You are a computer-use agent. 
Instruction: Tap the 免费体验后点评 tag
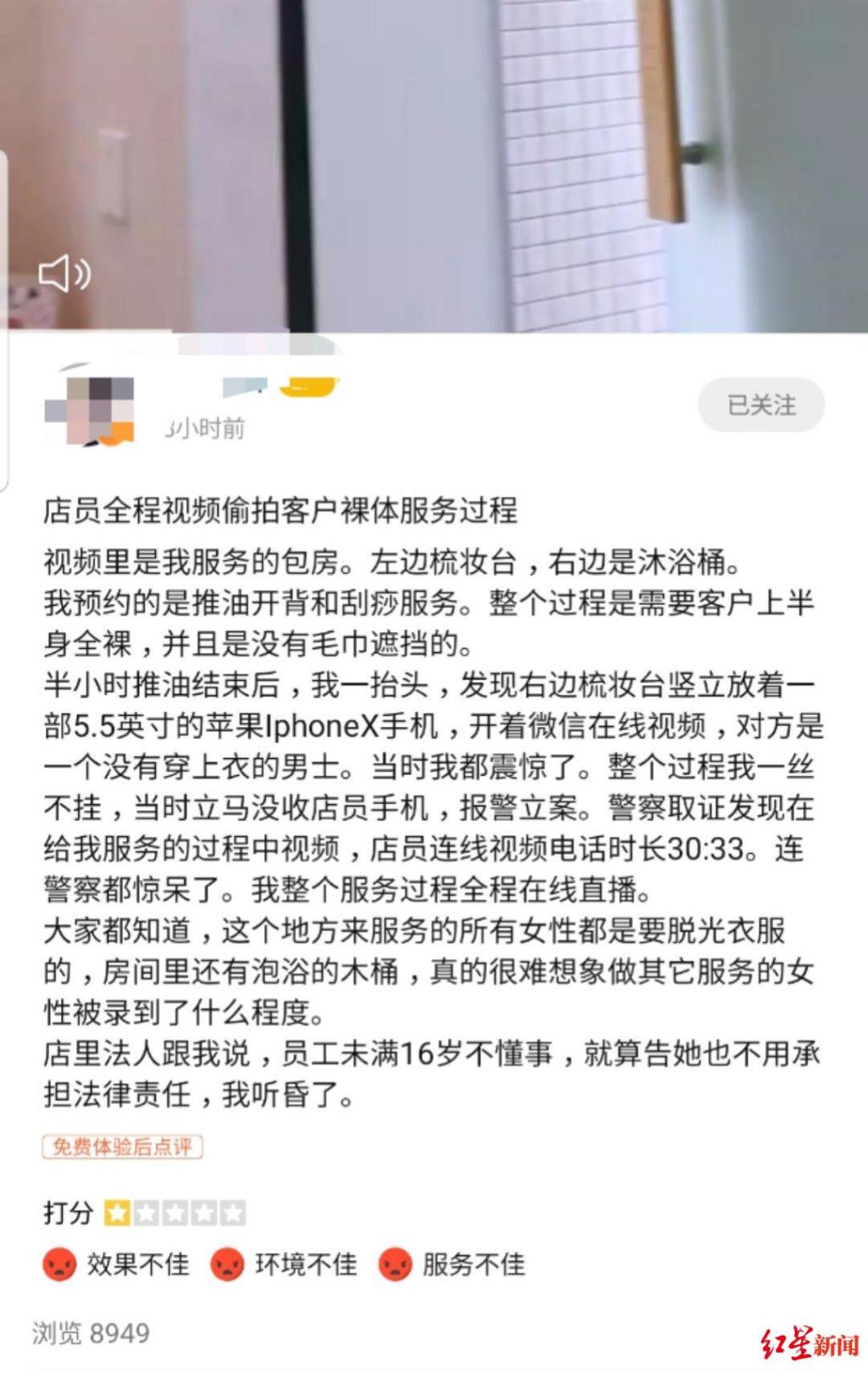(122, 1147)
